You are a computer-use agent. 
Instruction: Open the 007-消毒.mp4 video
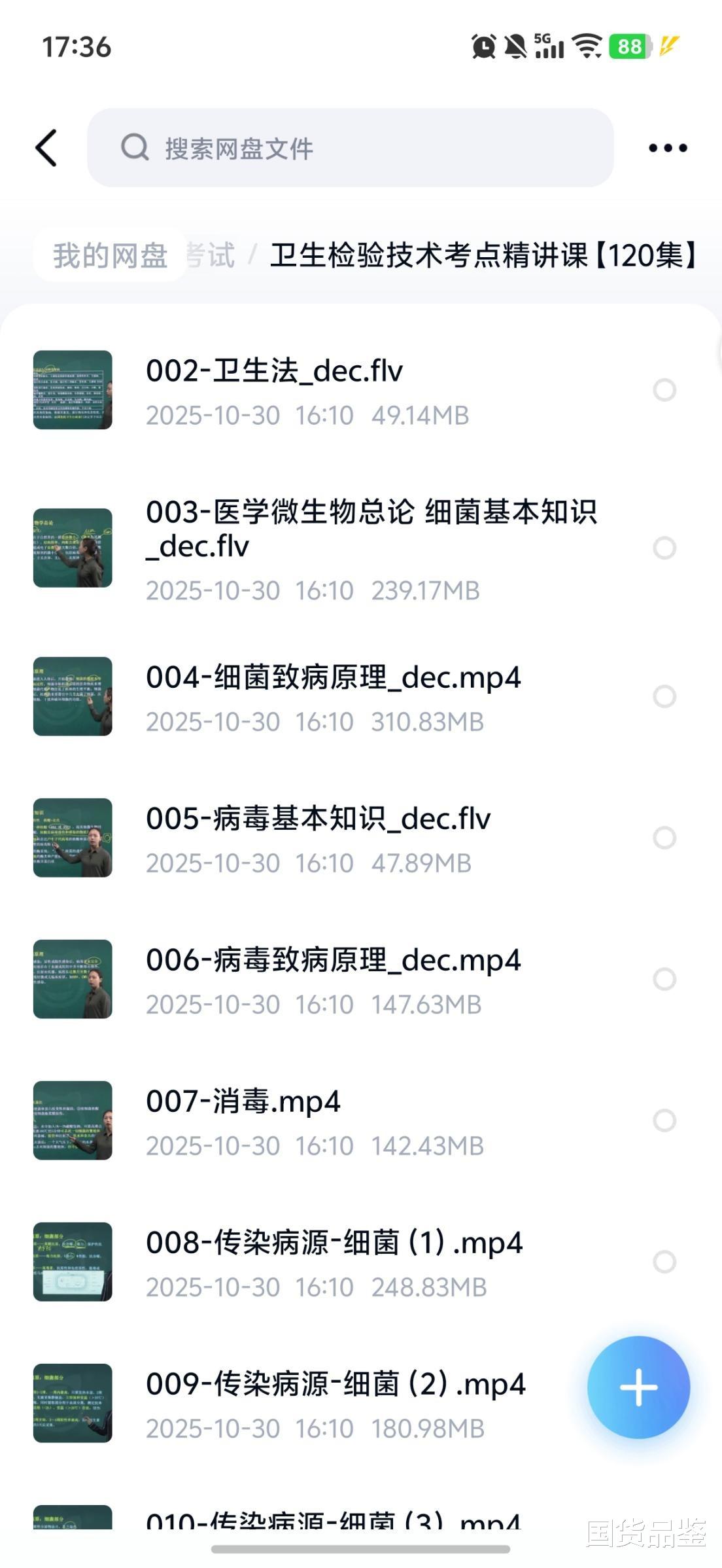(x=243, y=1102)
